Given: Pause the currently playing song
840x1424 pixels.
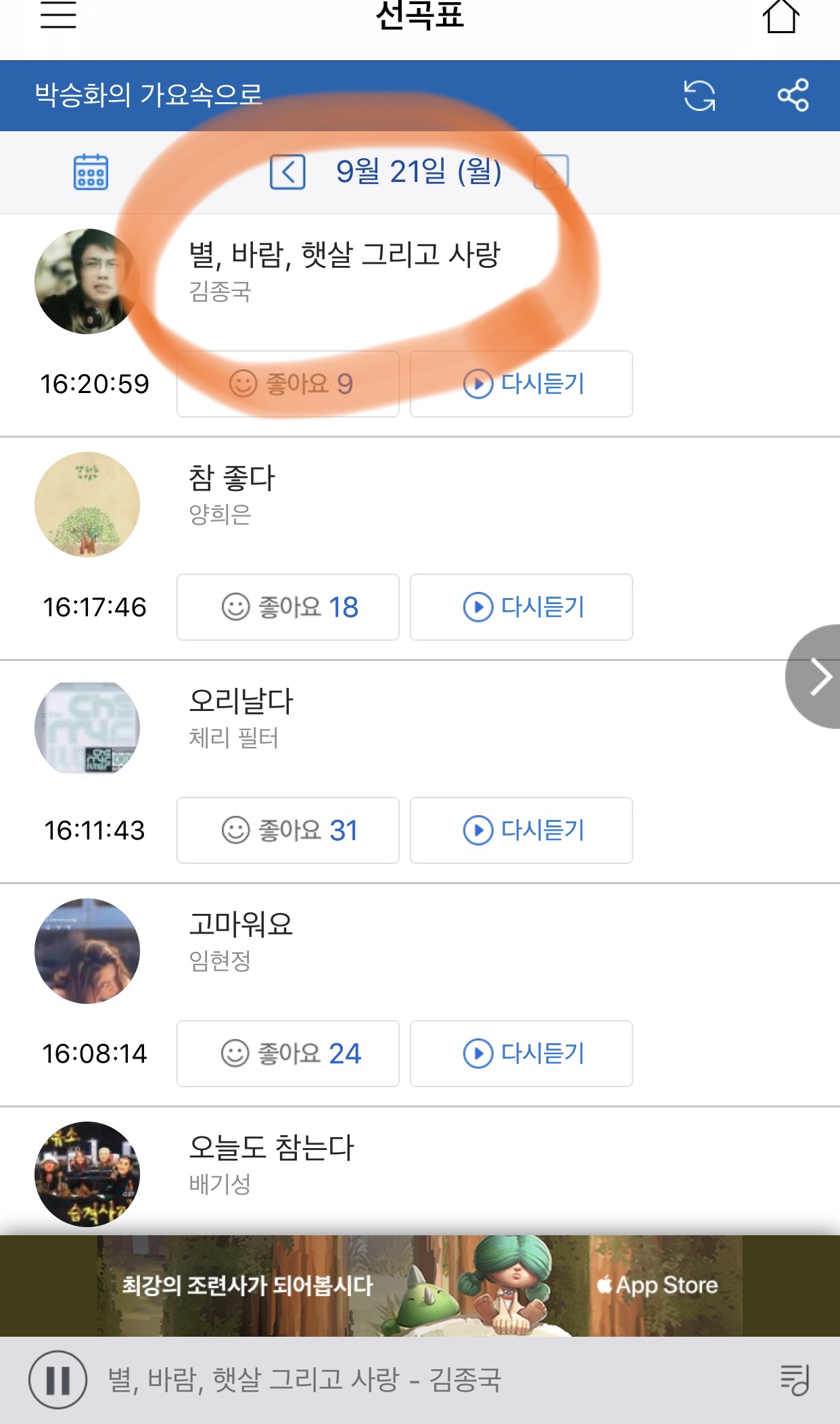Looking at the screenshot, I should tap(58, 1380).
